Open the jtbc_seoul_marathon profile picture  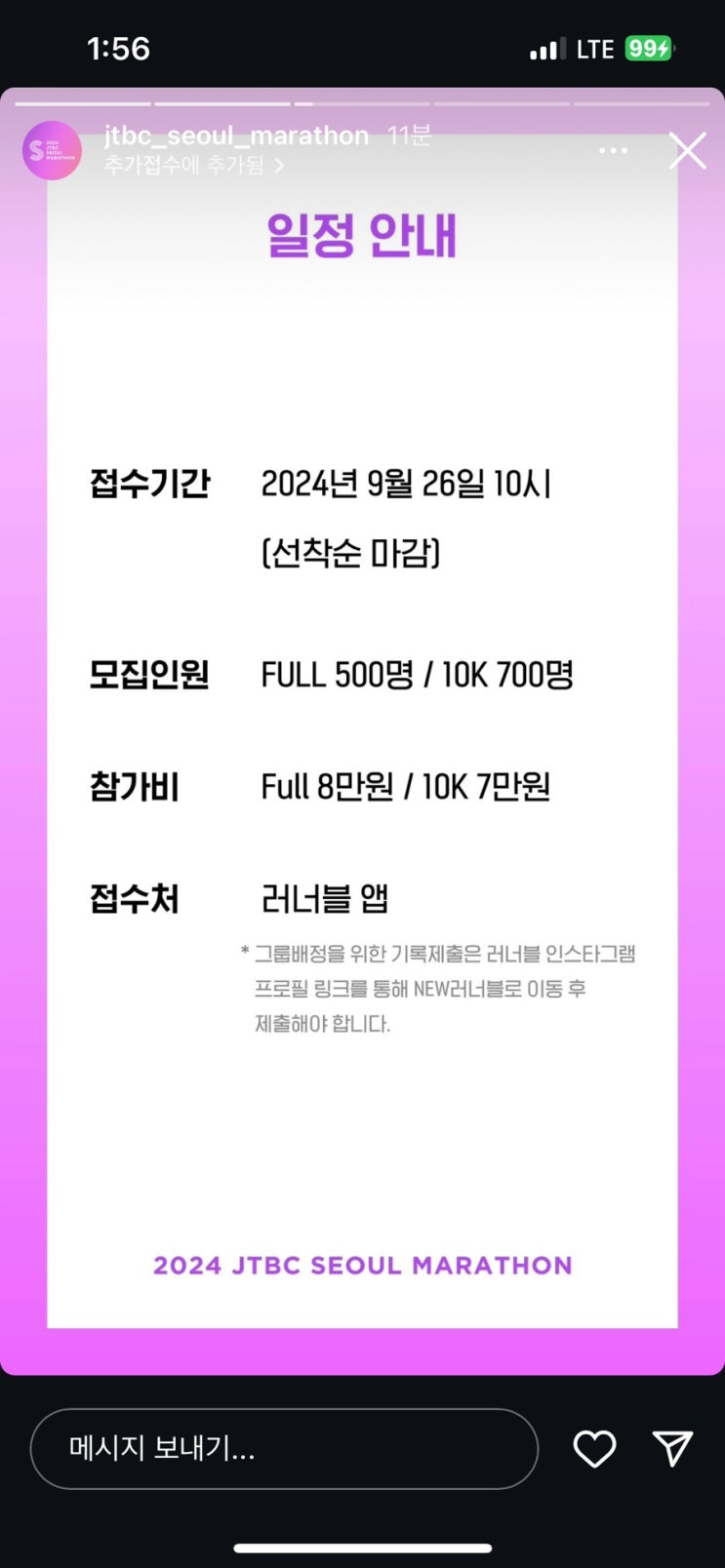52,150
